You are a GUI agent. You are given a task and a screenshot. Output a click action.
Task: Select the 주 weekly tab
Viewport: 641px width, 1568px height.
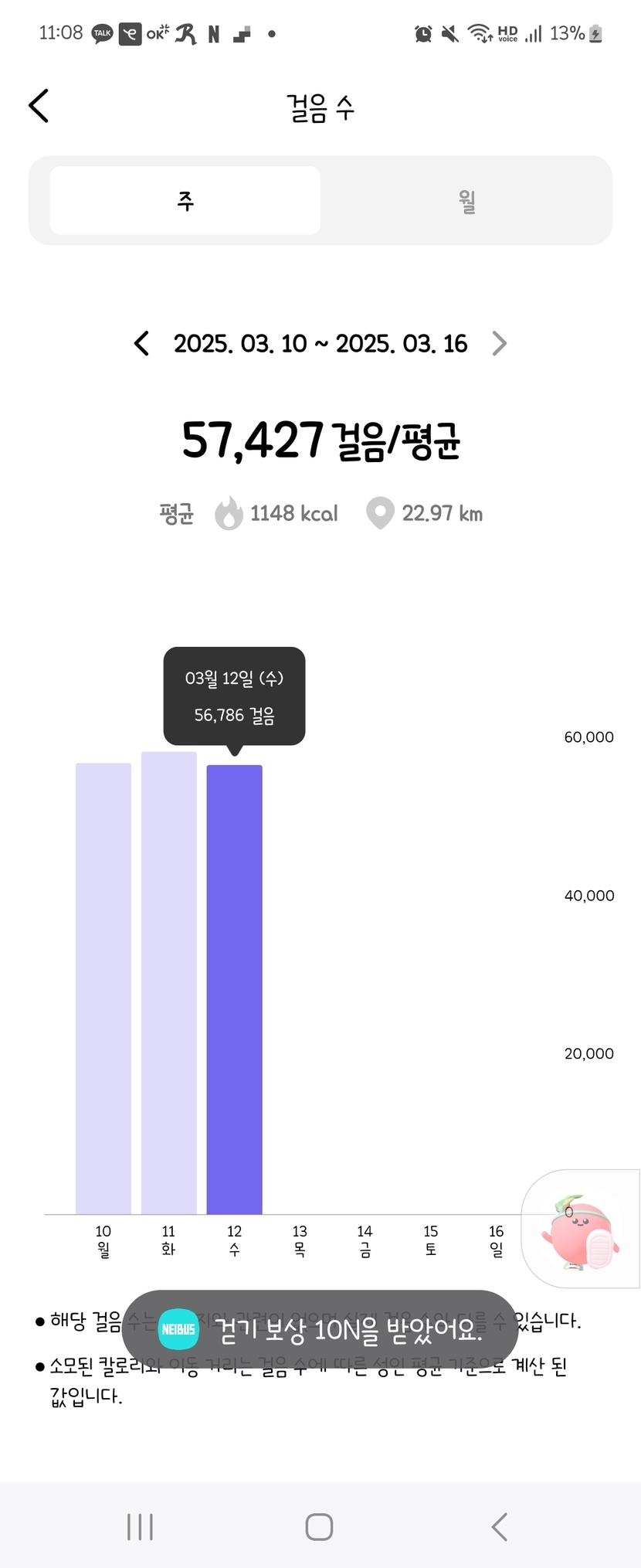point(185,201)
